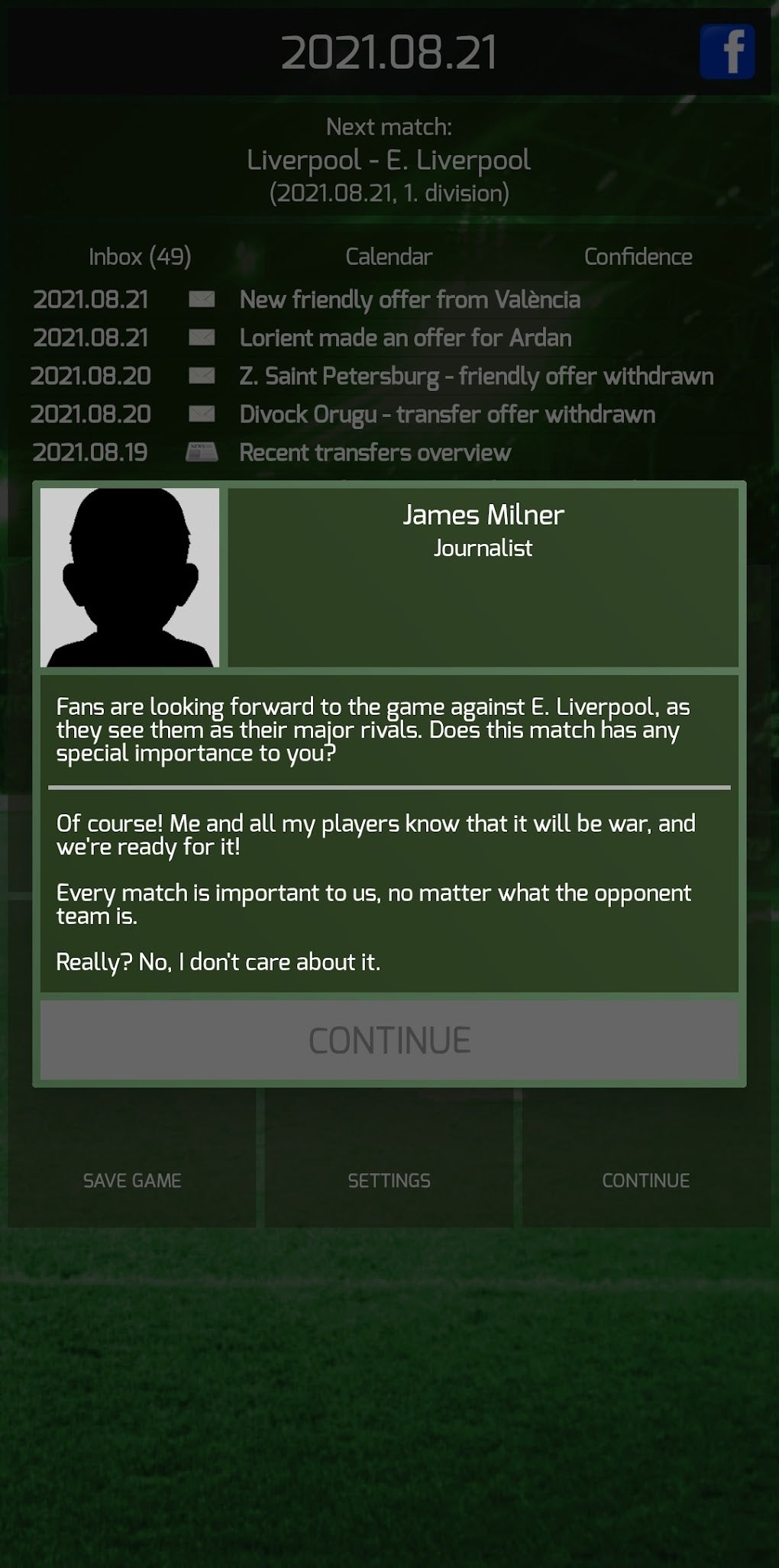Switch to the Calendar tab
Screen dimensions: 779x1568
(x=389, y=257)
